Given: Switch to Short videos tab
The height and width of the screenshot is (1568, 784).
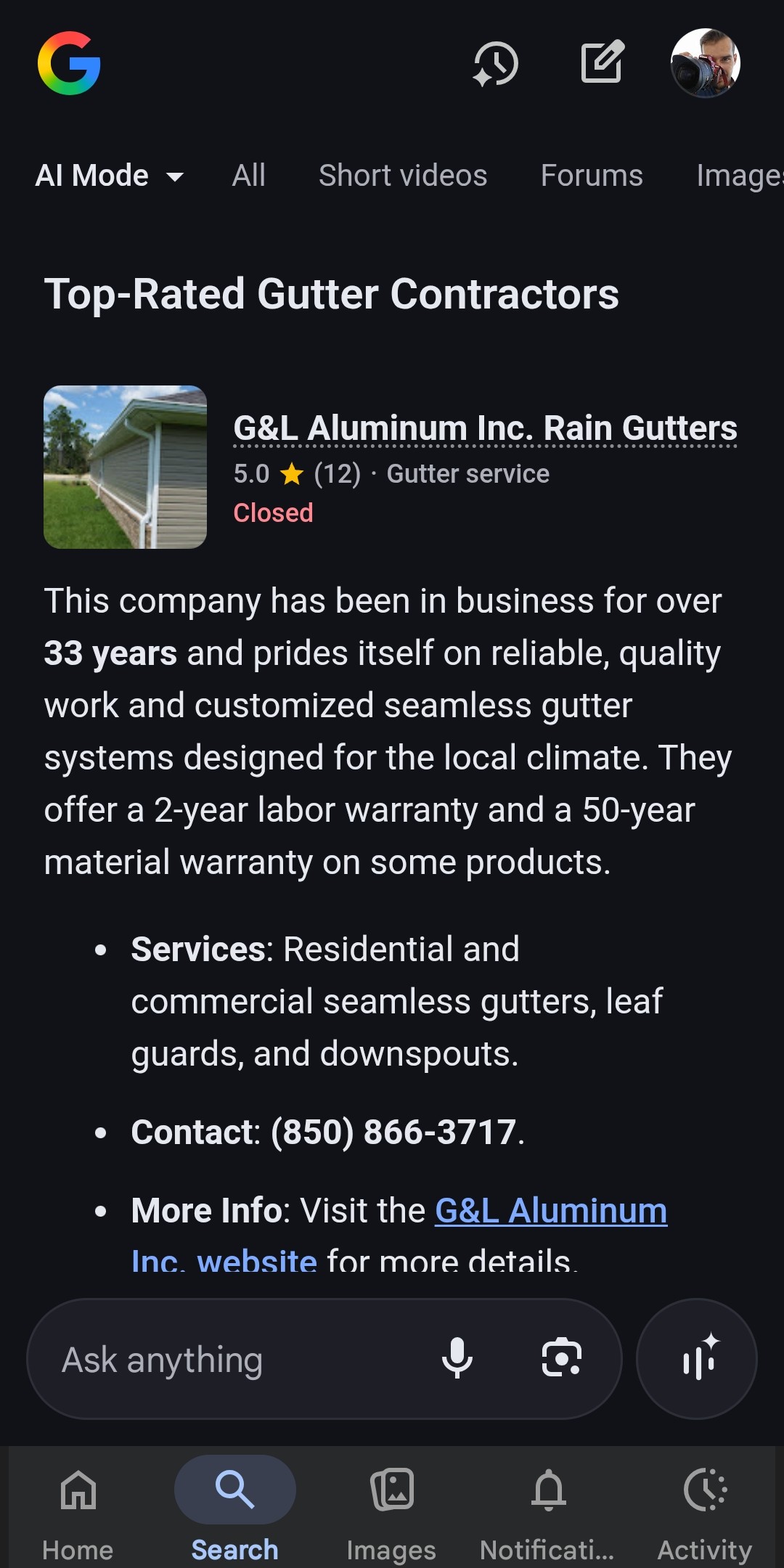Looking at the screenshot, I should tap(403, 176).
